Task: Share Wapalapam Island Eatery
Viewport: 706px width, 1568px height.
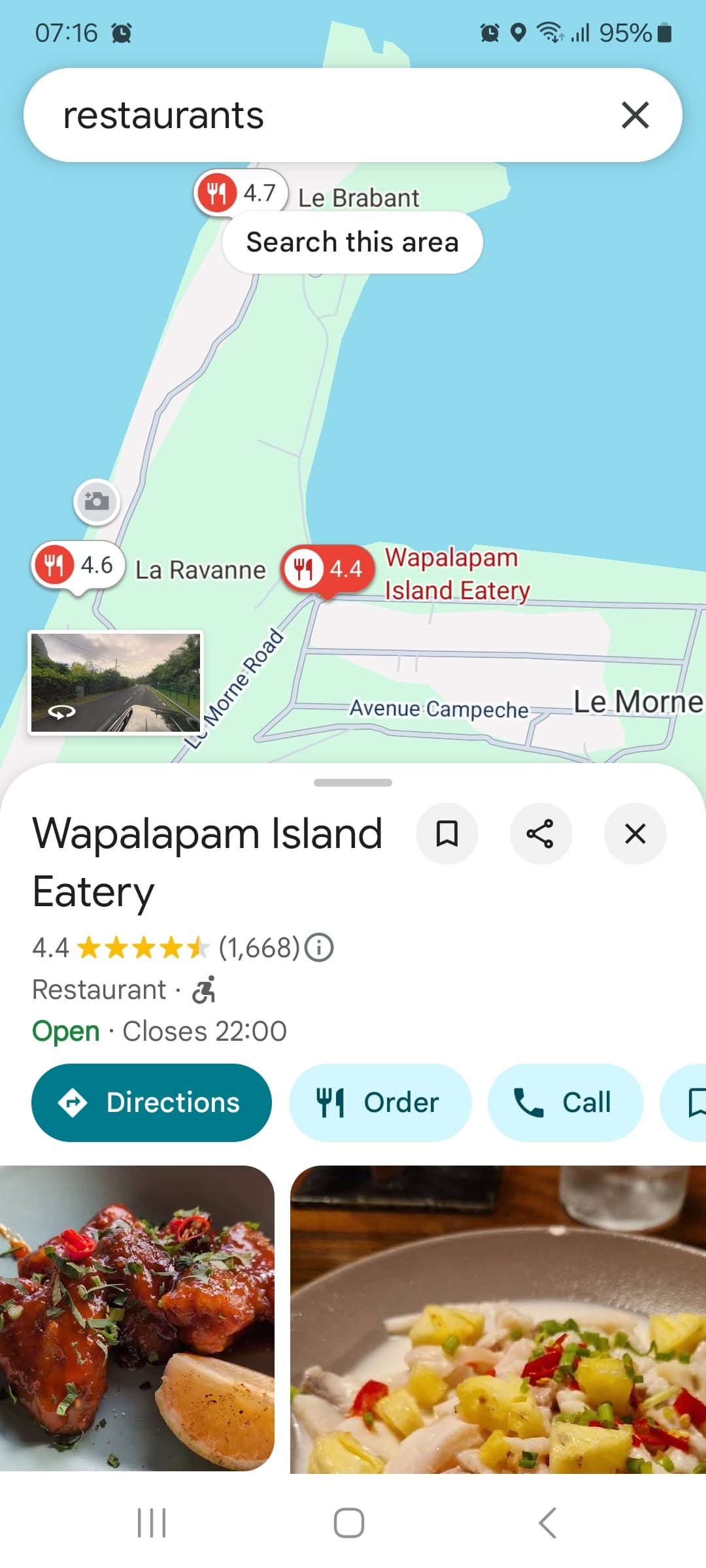Action: coord(541,834)
